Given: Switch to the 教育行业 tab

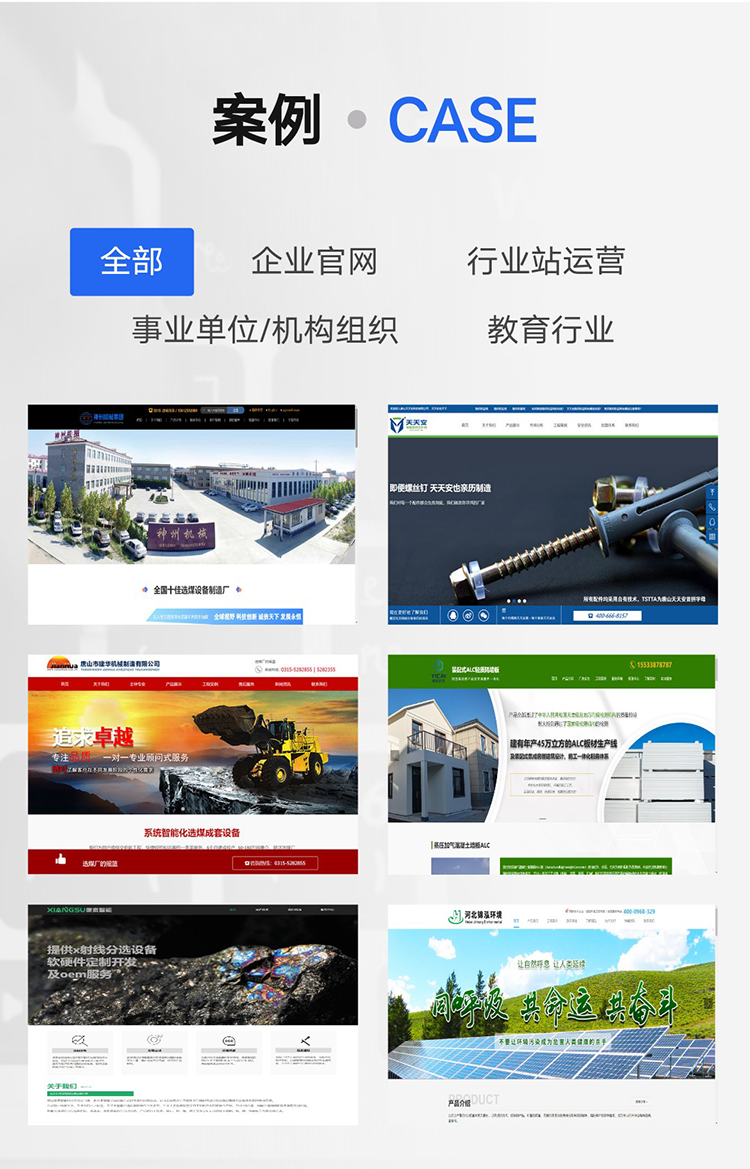Looking at the screenshot, I should [550, 330].
